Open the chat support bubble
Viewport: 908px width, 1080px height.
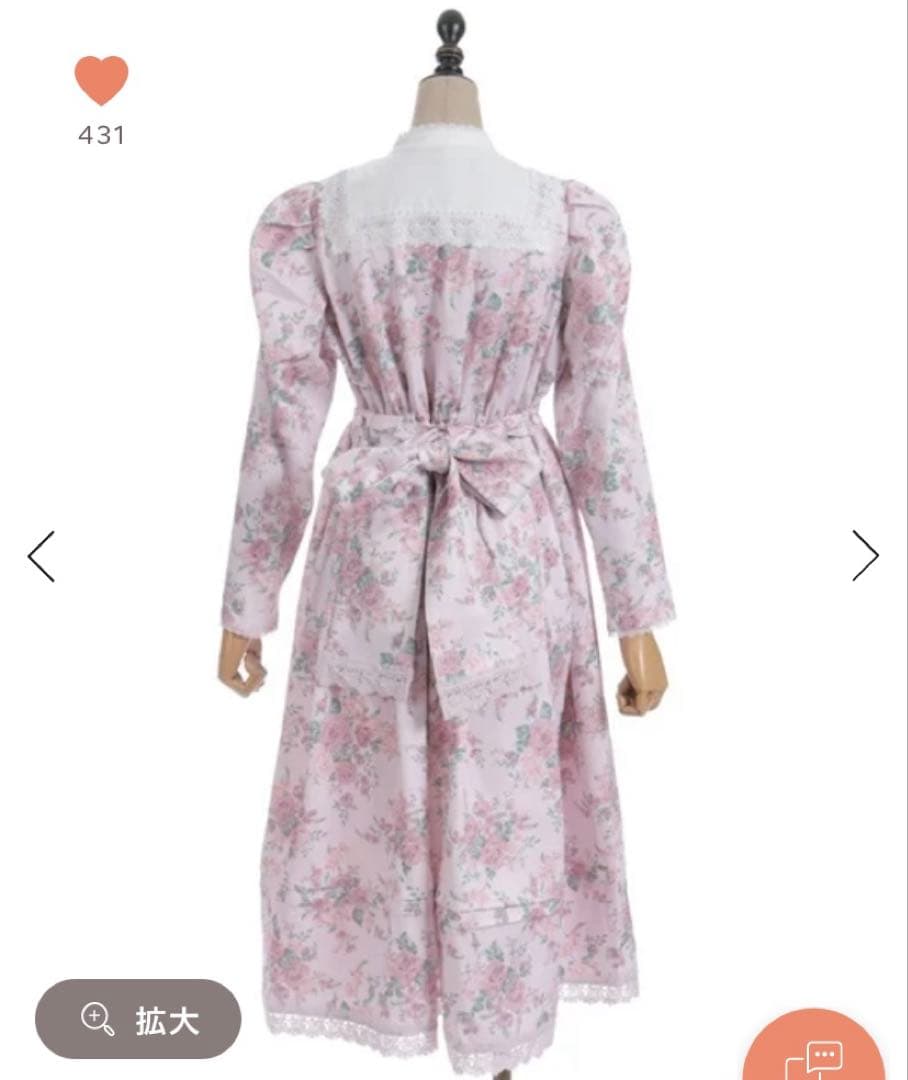[815, 1055]
